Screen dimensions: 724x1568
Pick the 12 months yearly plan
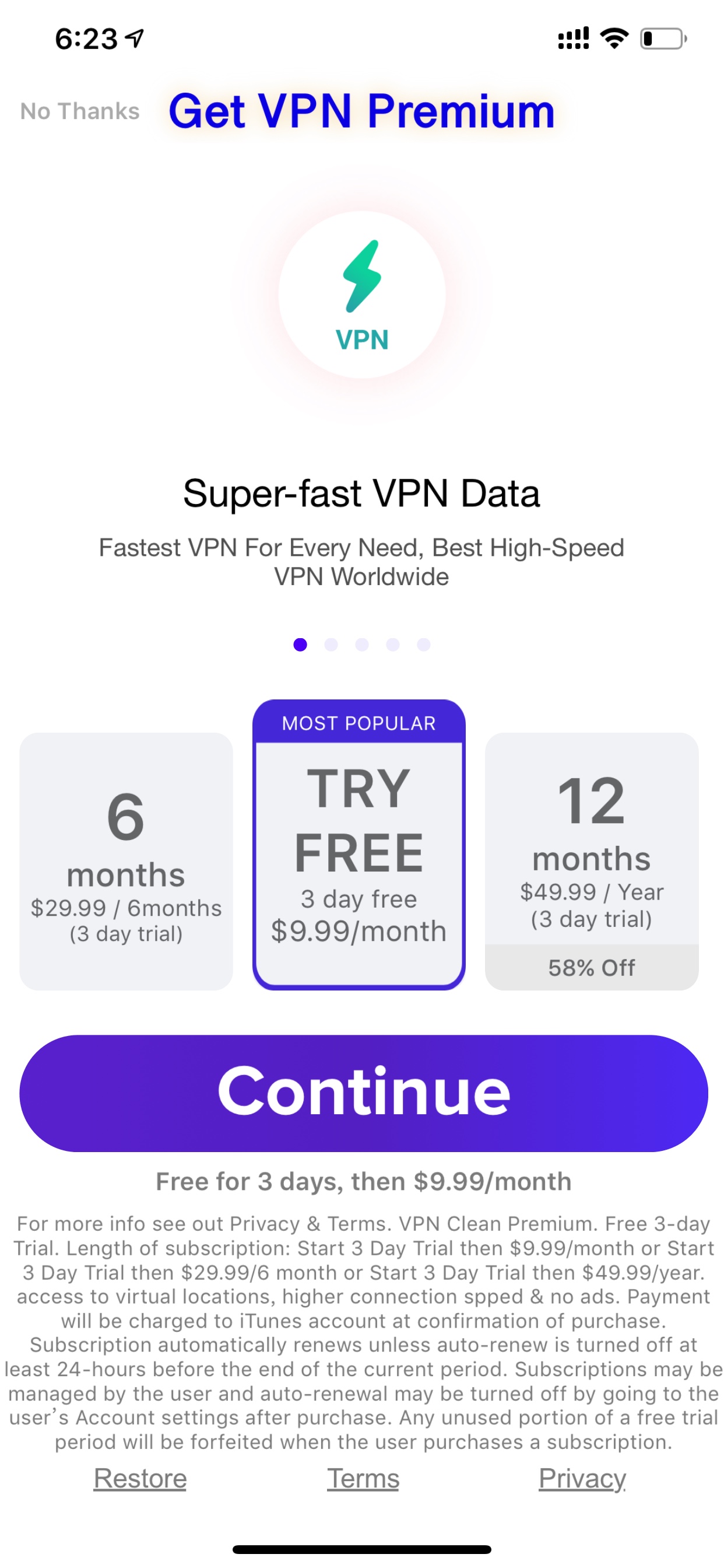(x=591, y=860)
